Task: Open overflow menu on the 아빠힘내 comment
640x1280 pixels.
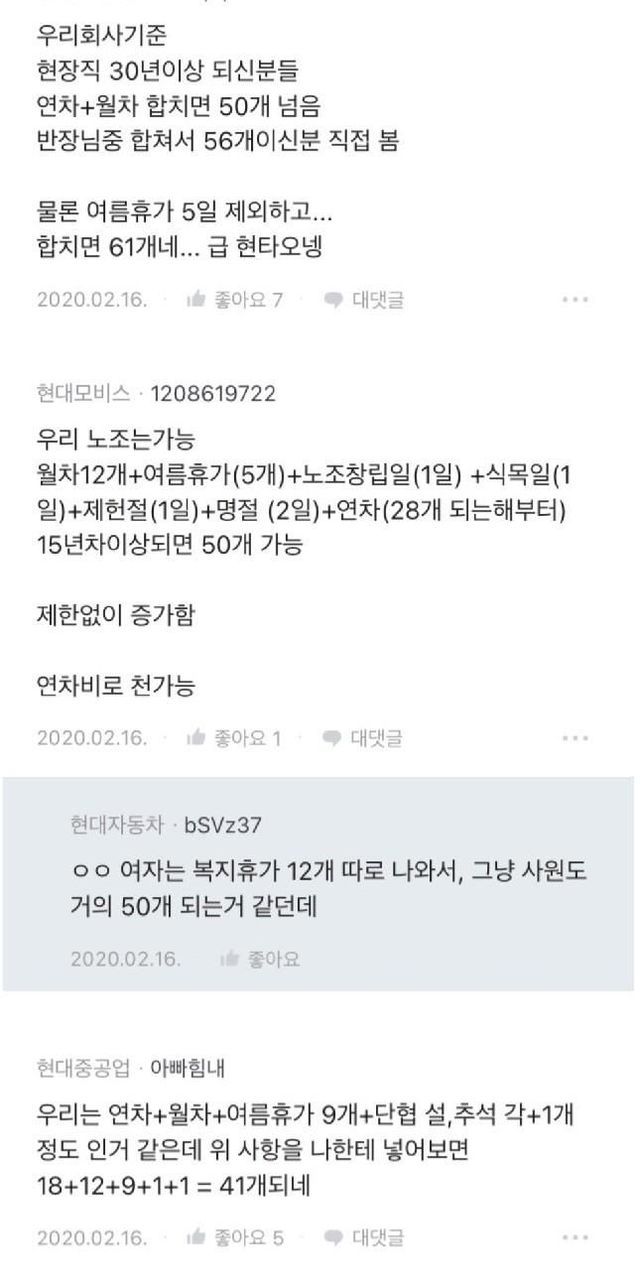Action: (x=575, y=1238)
